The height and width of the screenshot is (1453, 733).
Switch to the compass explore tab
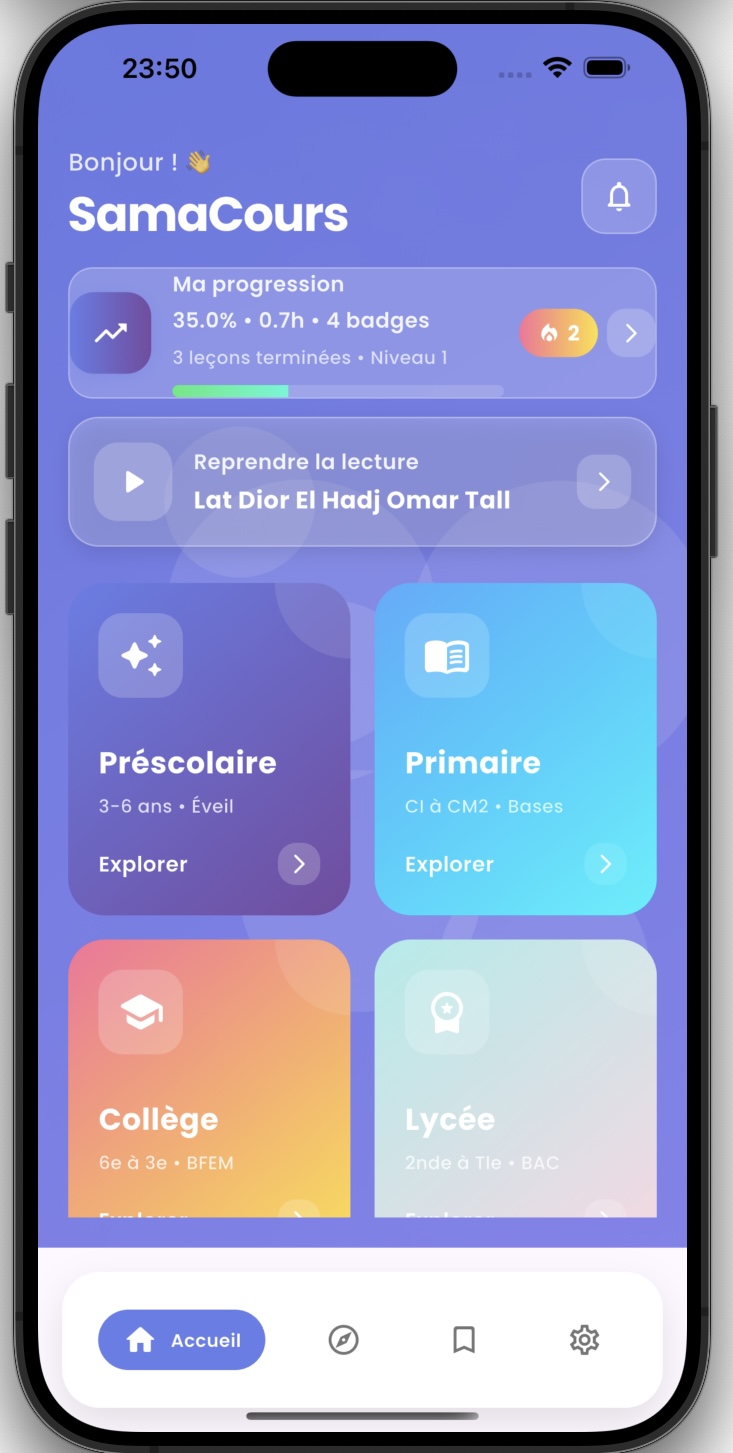343,1340
